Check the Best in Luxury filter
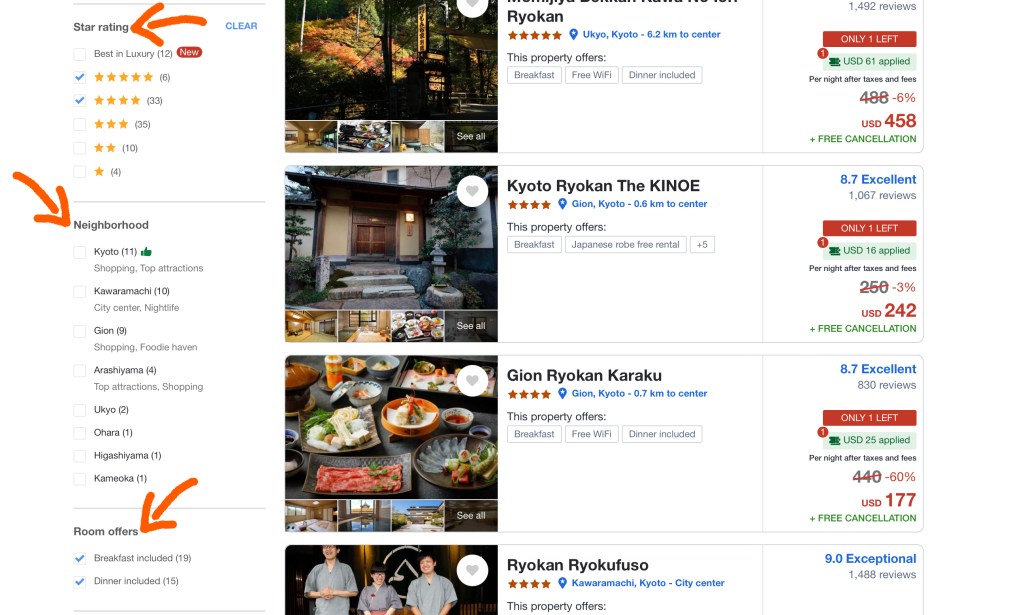 (x=80, y=53)
